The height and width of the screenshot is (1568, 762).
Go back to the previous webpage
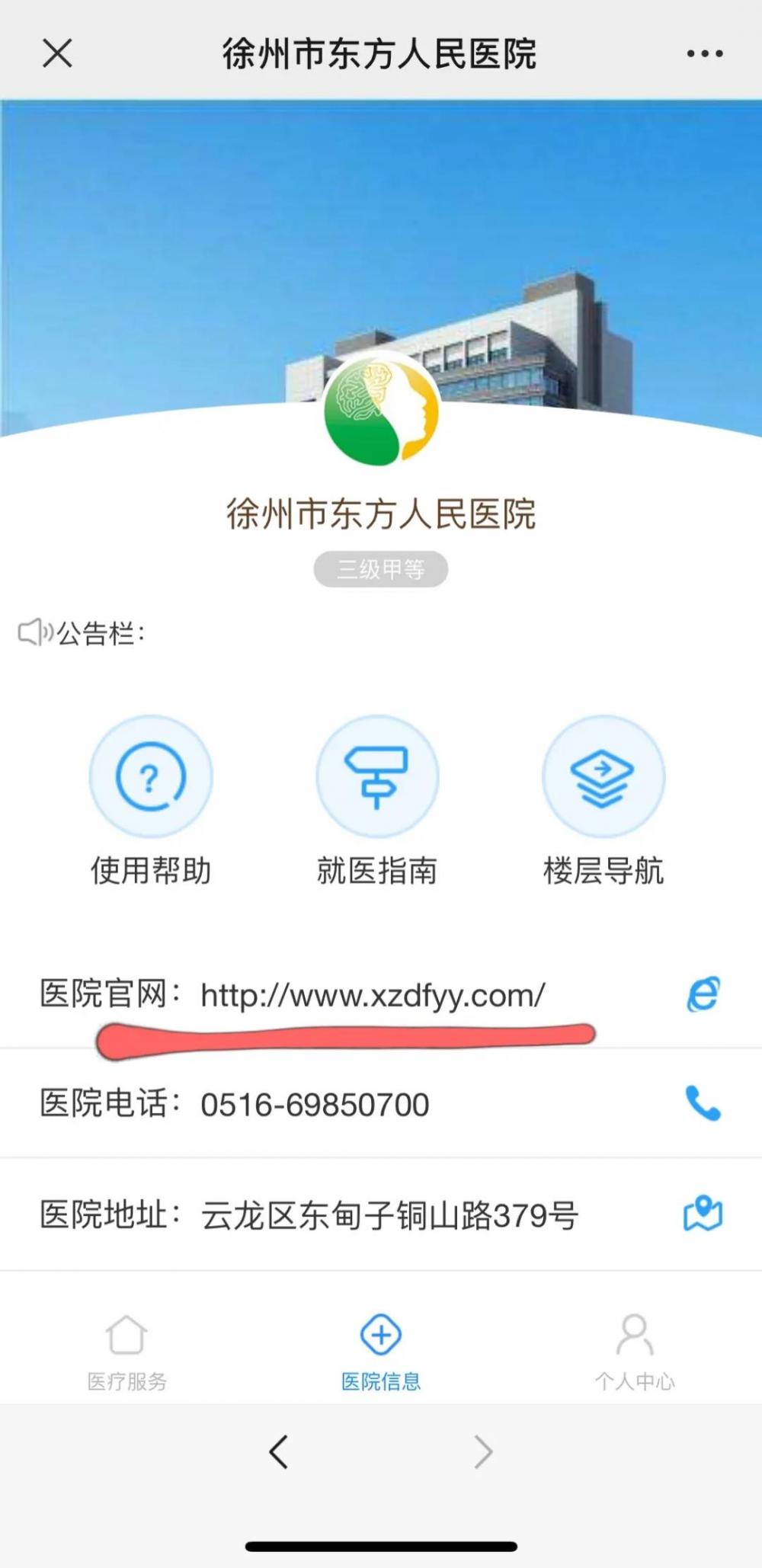[x=279, y=1451]
